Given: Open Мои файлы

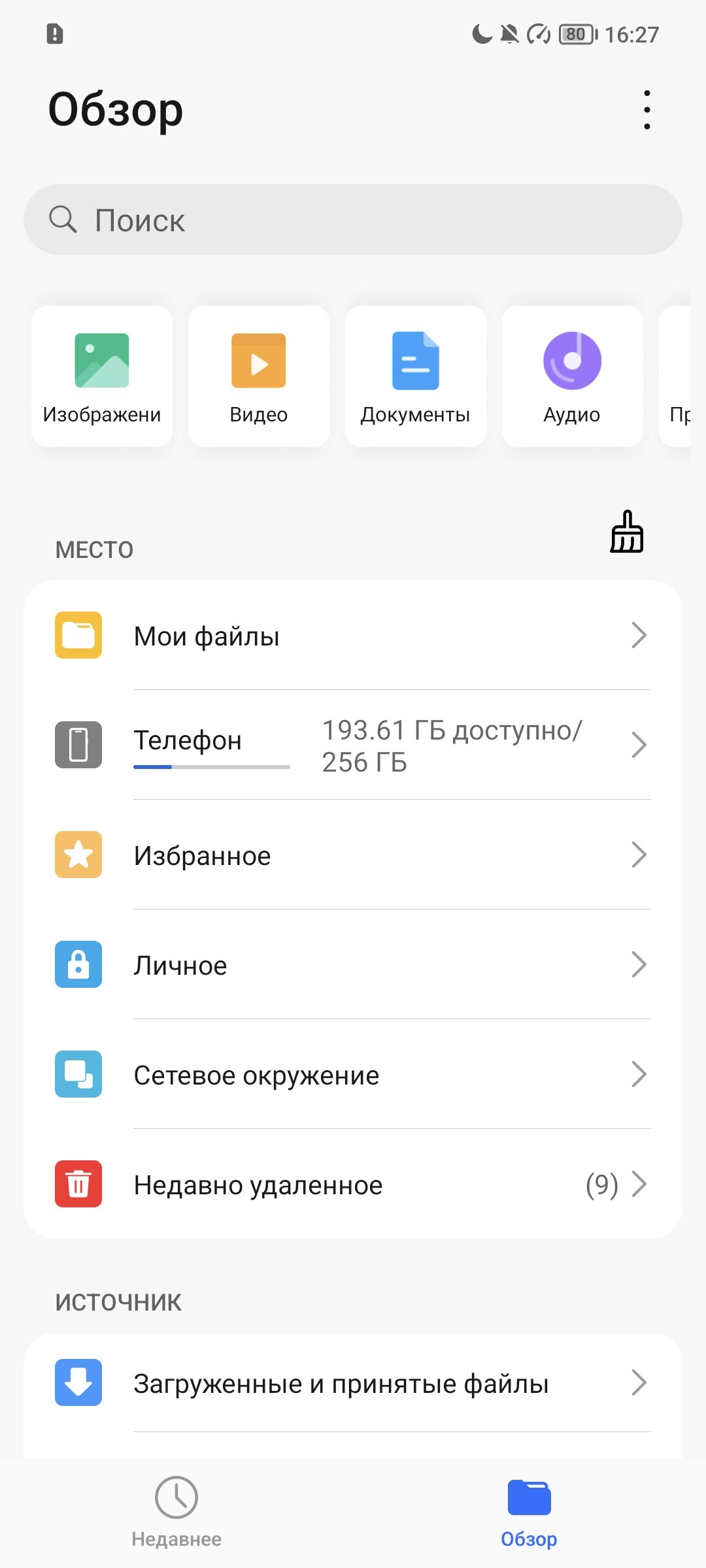Looking at the screenshot, I should click(353, 635).
